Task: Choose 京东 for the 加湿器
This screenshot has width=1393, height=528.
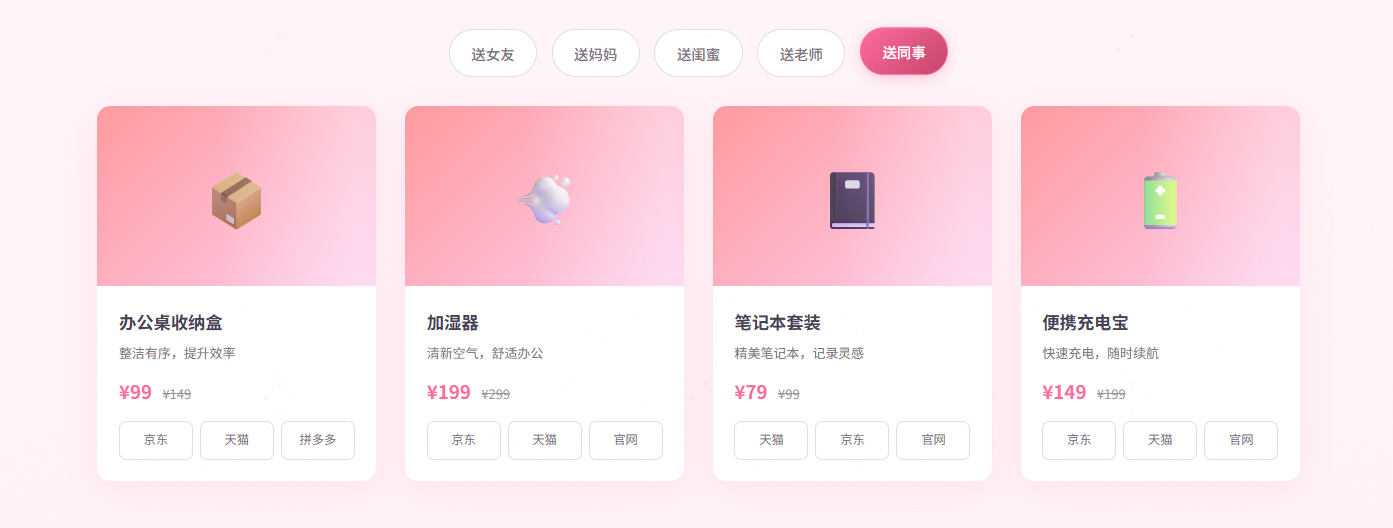Action: coord(463,440)
